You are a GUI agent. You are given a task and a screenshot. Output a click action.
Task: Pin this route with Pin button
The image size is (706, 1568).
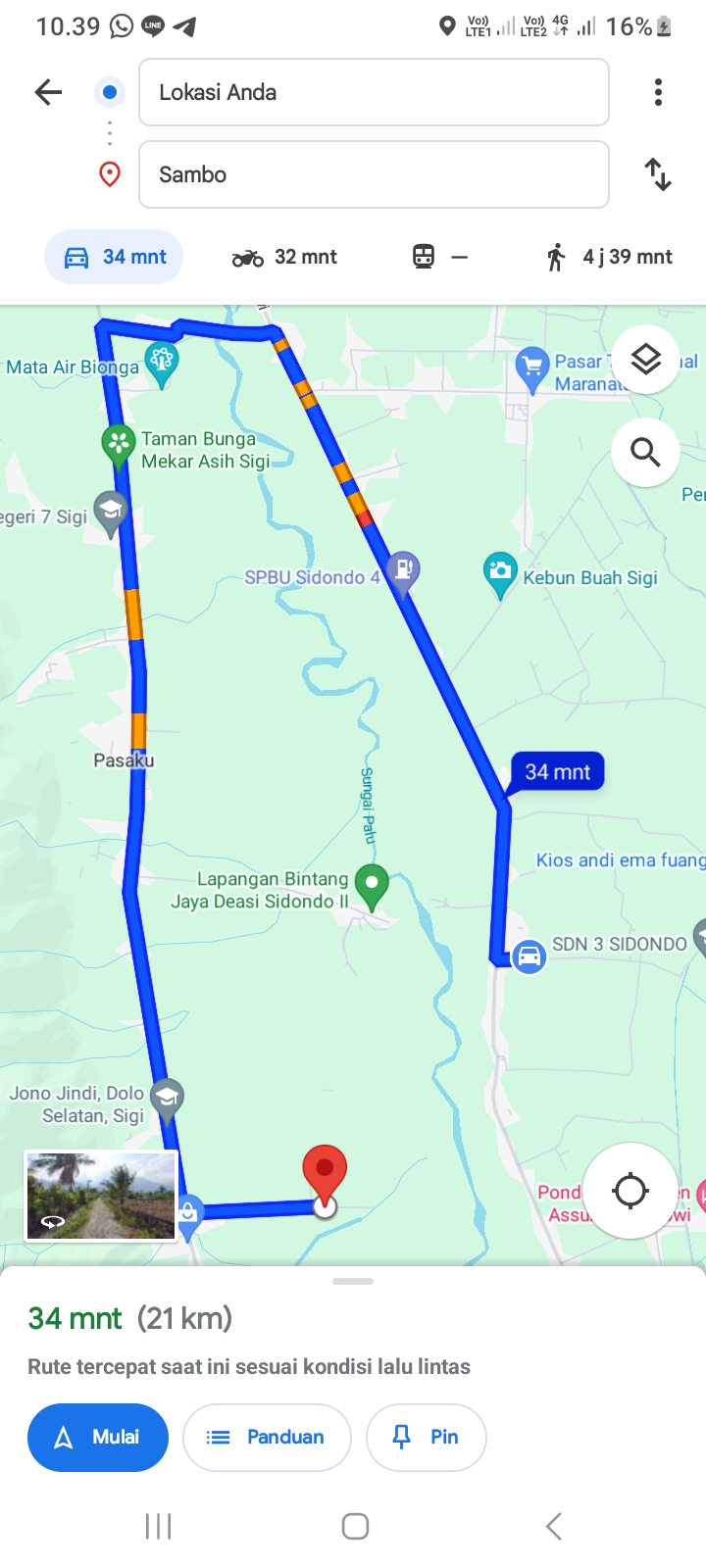coord(427,1438)
